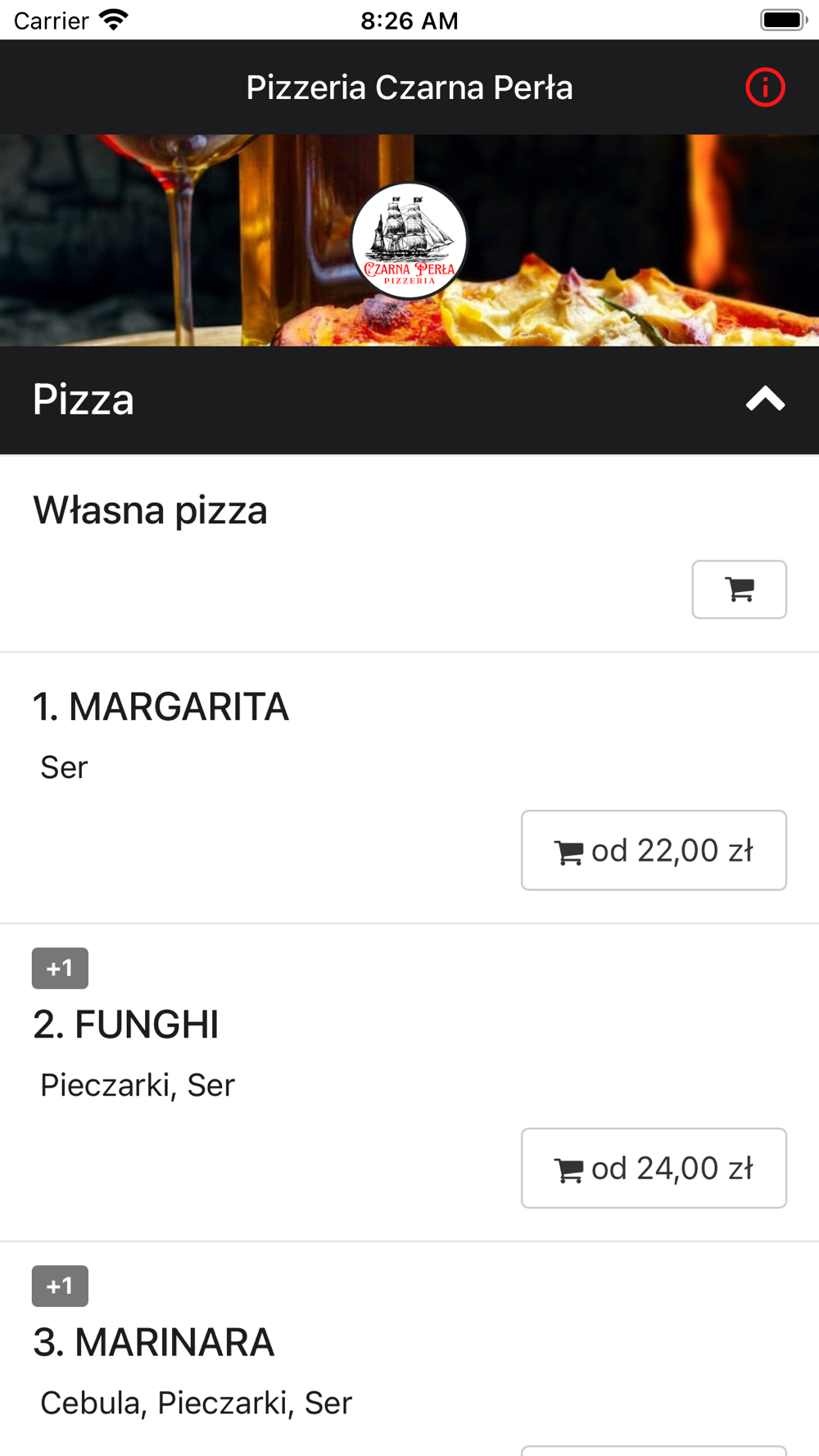
Task: Open the restaurant info icon
Action: (x=765, y=88)
